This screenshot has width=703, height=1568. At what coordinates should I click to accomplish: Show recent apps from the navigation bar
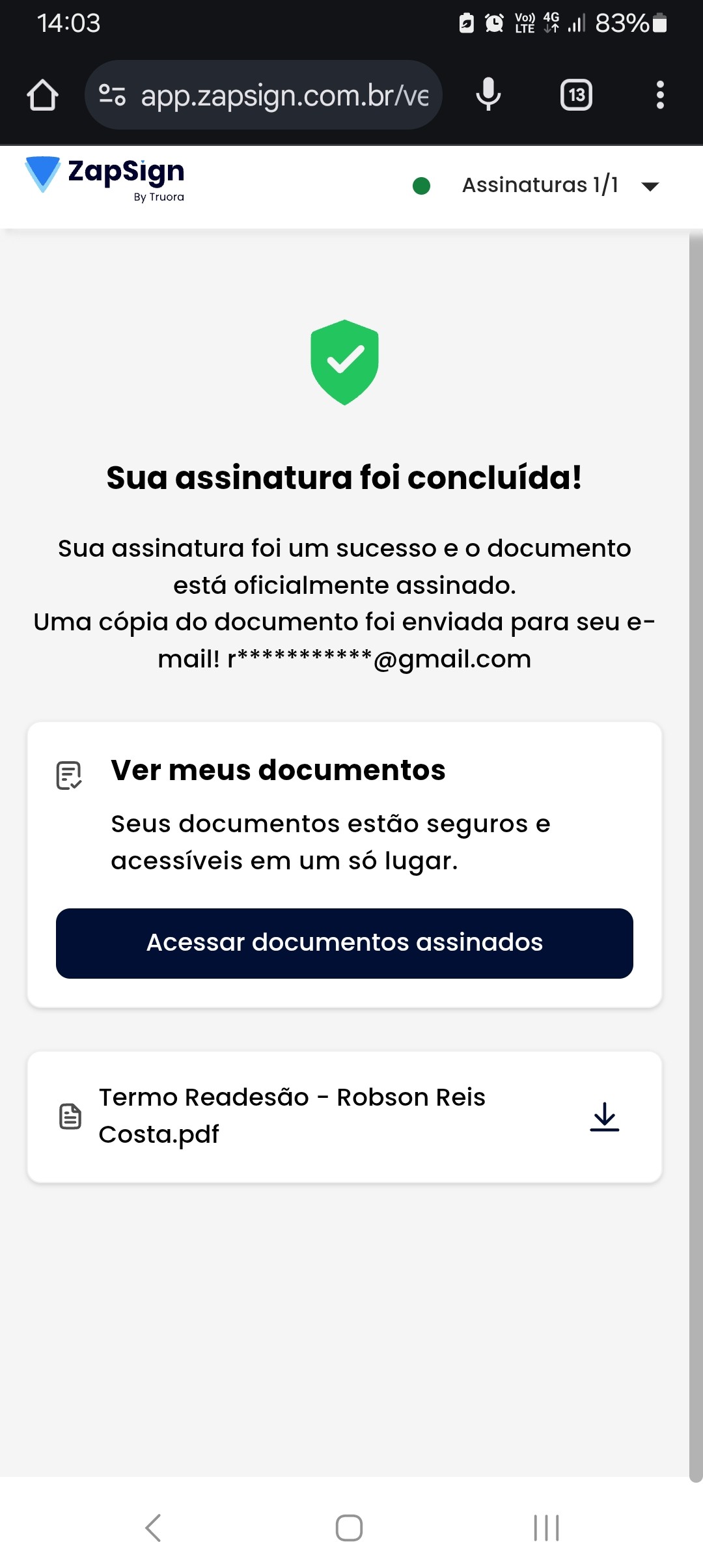point(546,1528)
